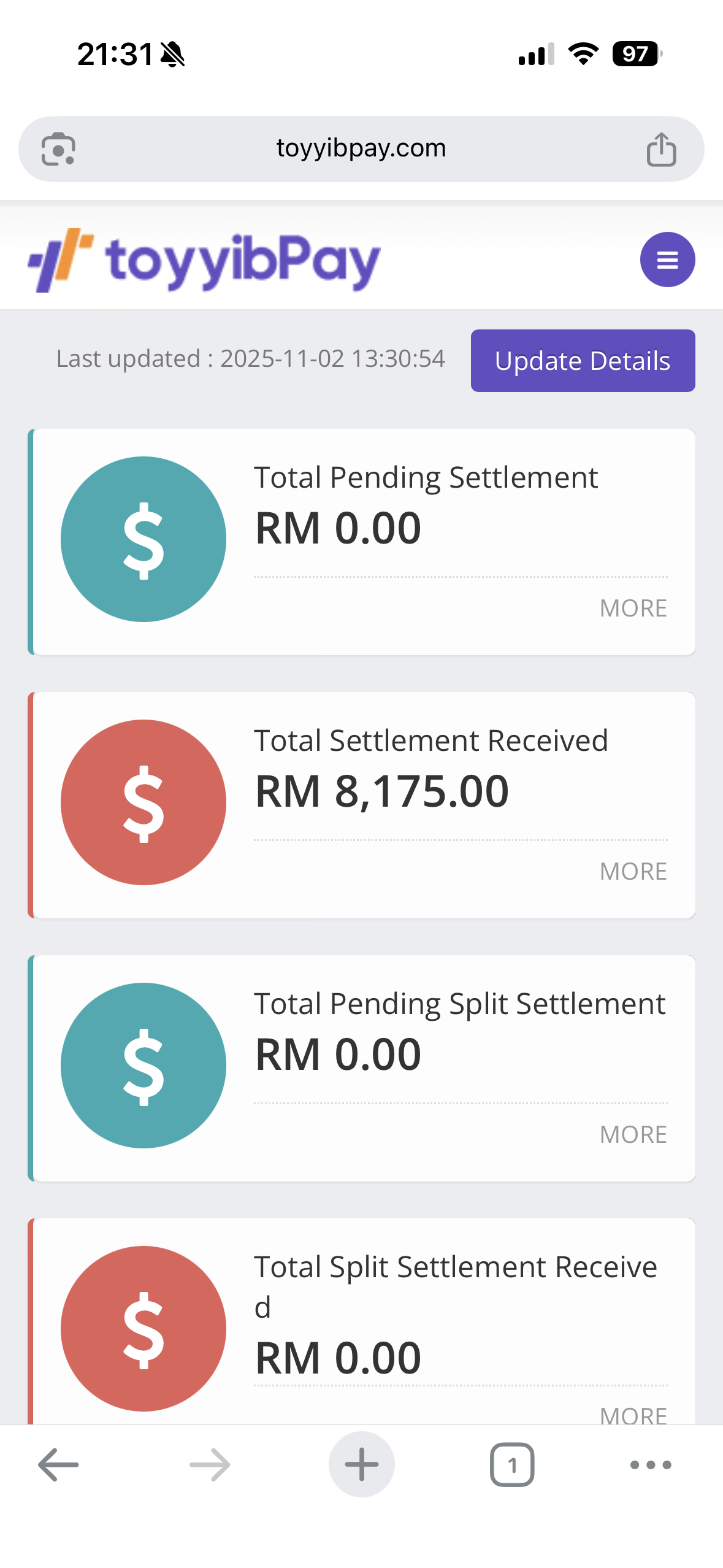The height and width of the screenshot is (1568, 723).
Task: Tap the Total Pending Settlement dollar icon
Action: (143, 538)
